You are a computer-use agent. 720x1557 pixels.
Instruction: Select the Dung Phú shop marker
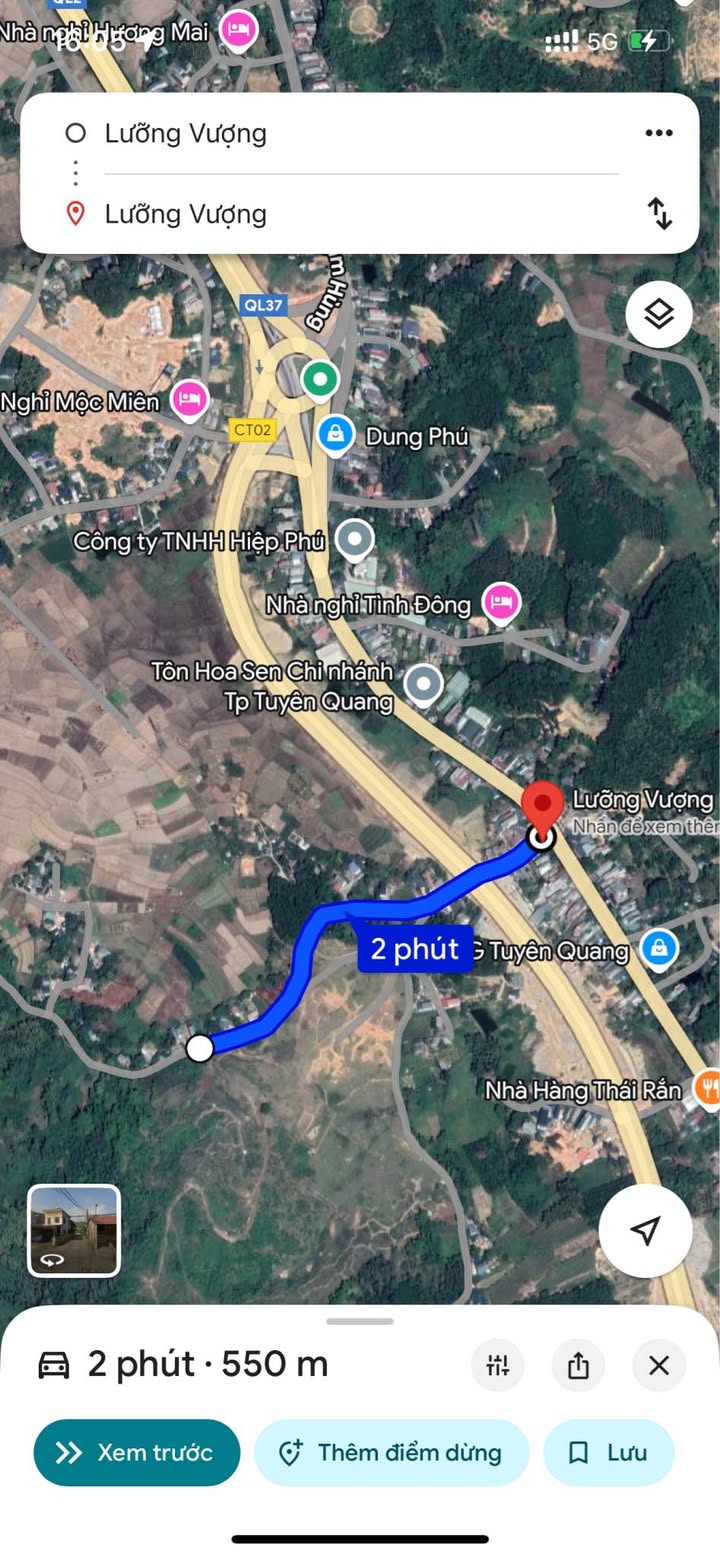coord(336,435)
